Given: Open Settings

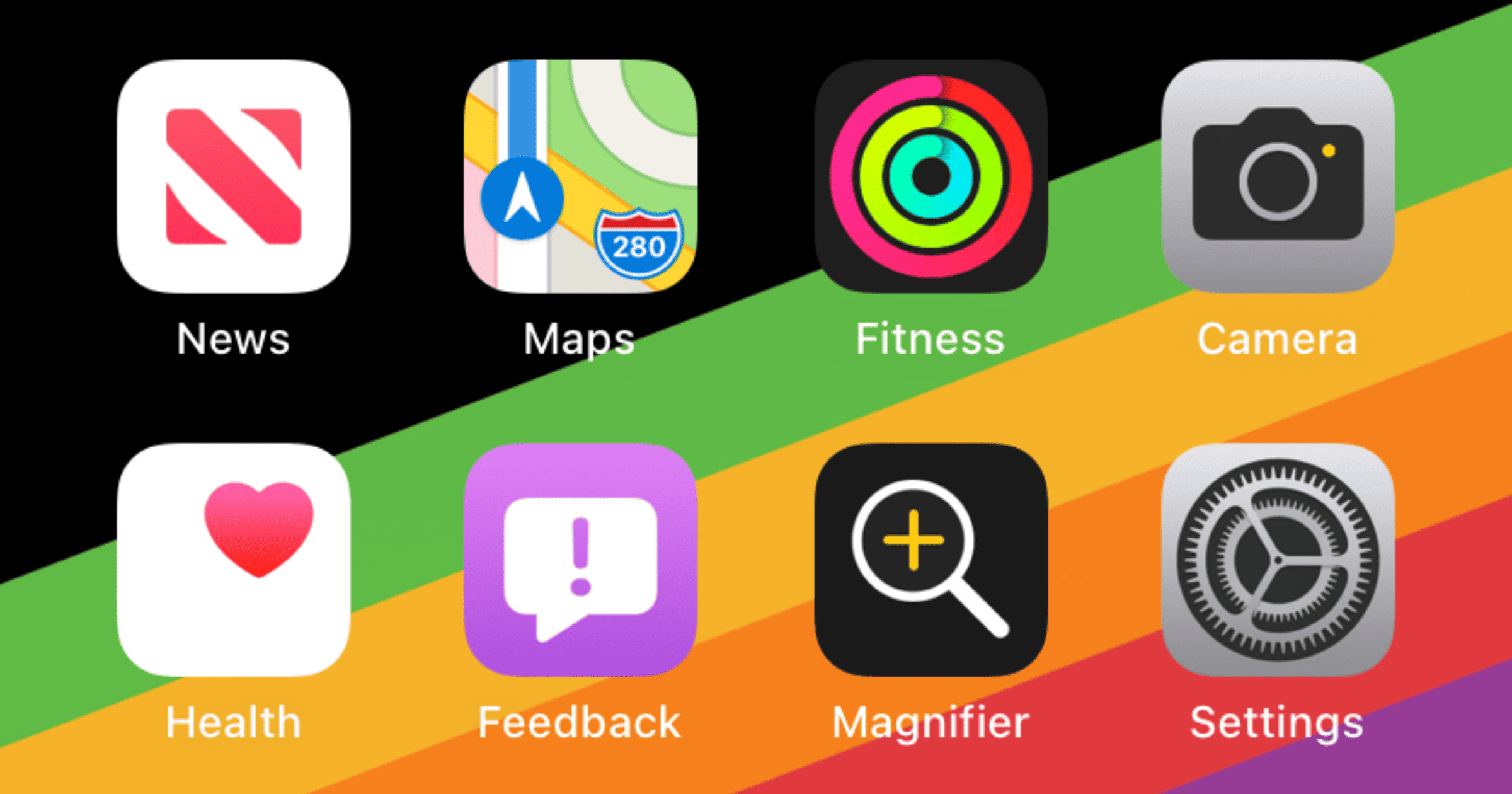Looking at the screenshot, I should tap(1278, 560).
